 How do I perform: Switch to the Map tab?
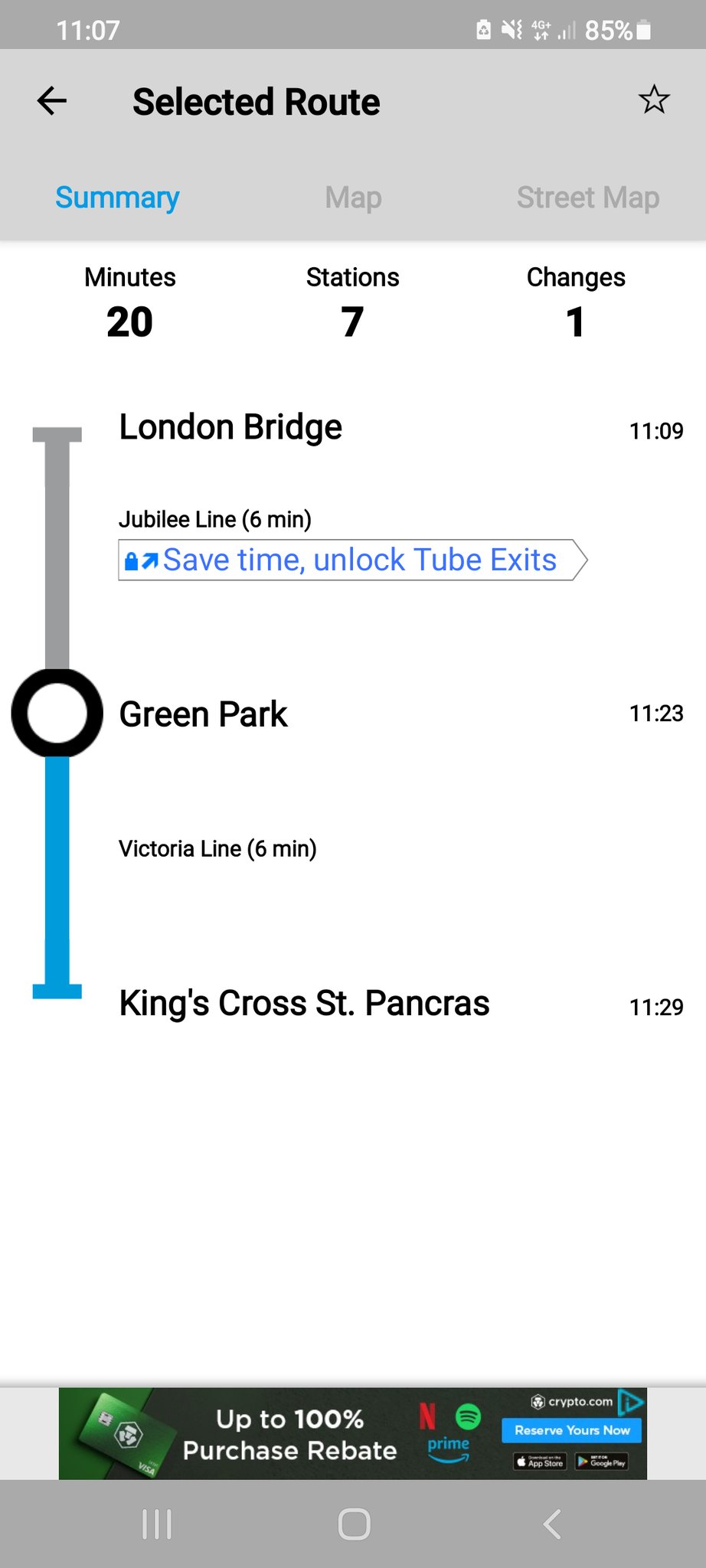point(353,198)
